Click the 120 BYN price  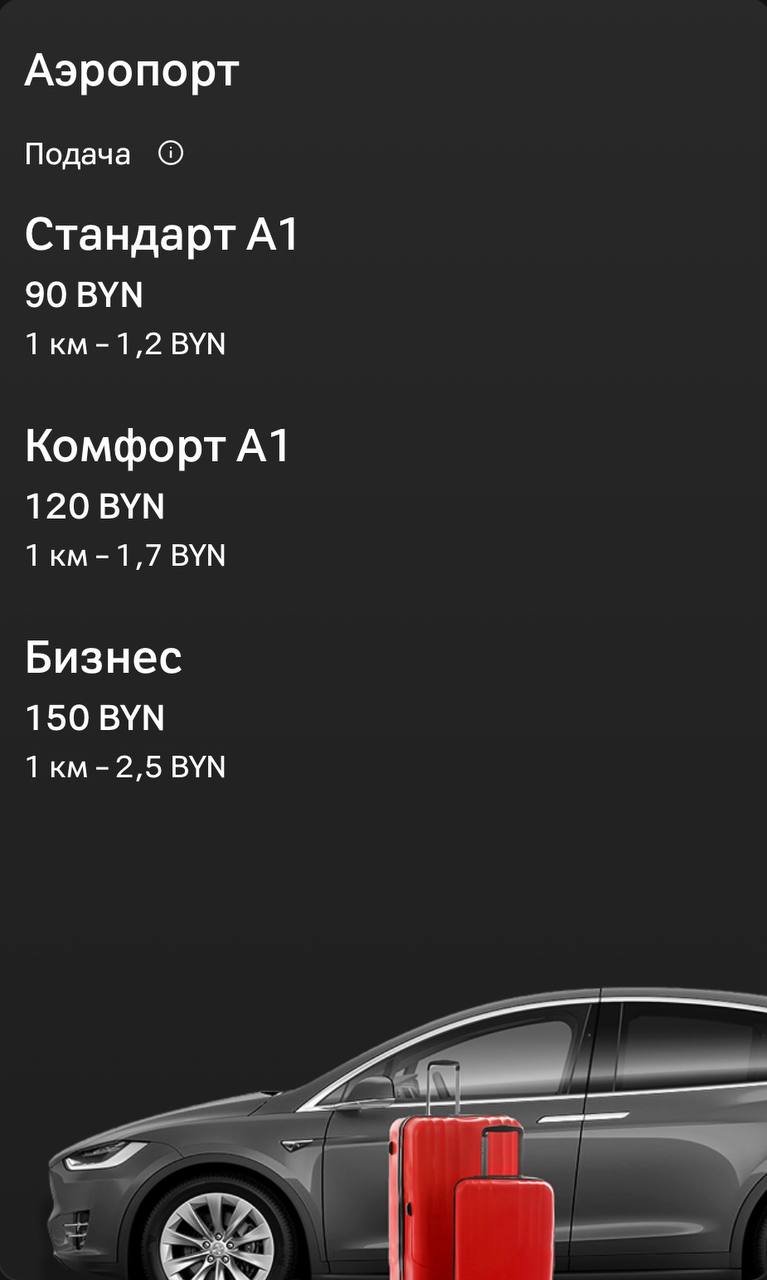click(95, 507)
